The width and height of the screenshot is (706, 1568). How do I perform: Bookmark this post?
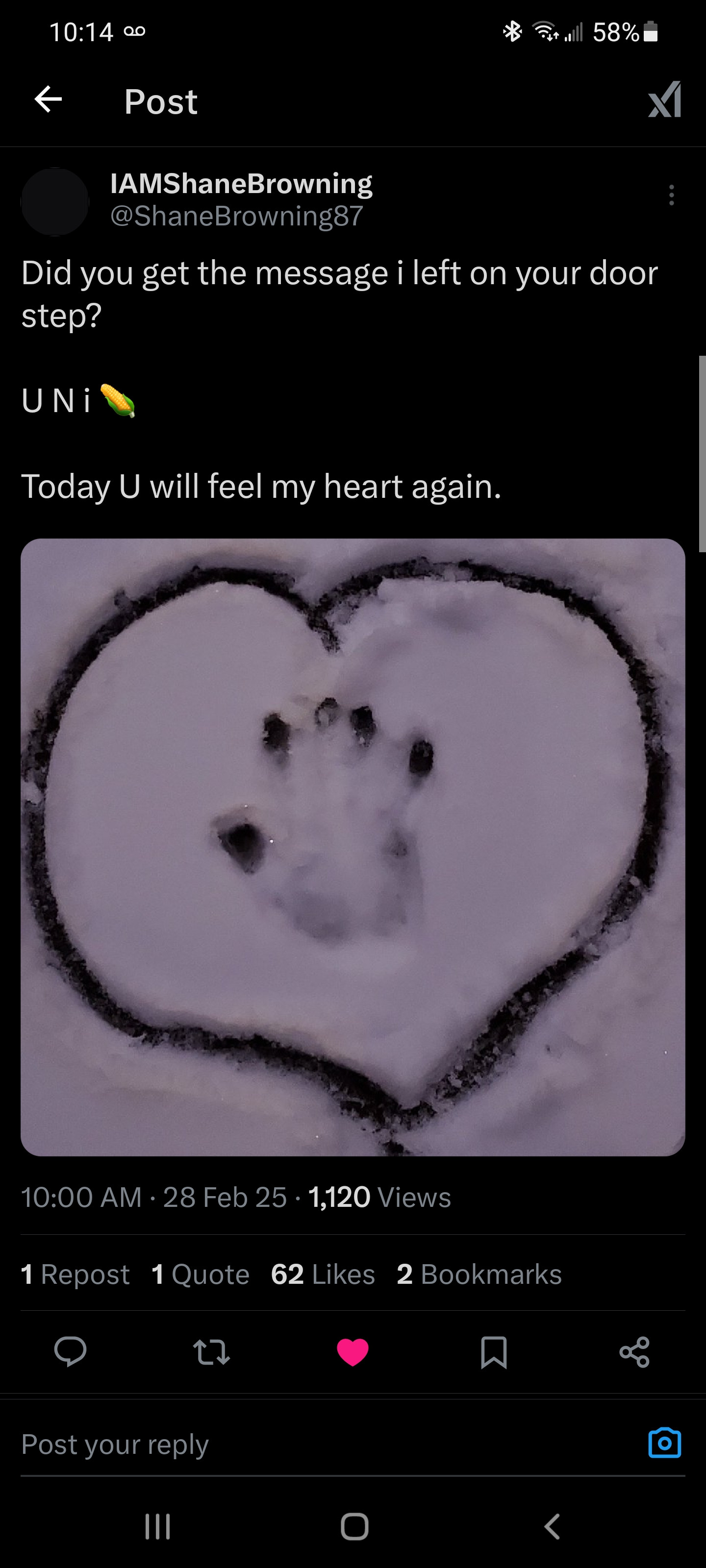coord(493,1352)
